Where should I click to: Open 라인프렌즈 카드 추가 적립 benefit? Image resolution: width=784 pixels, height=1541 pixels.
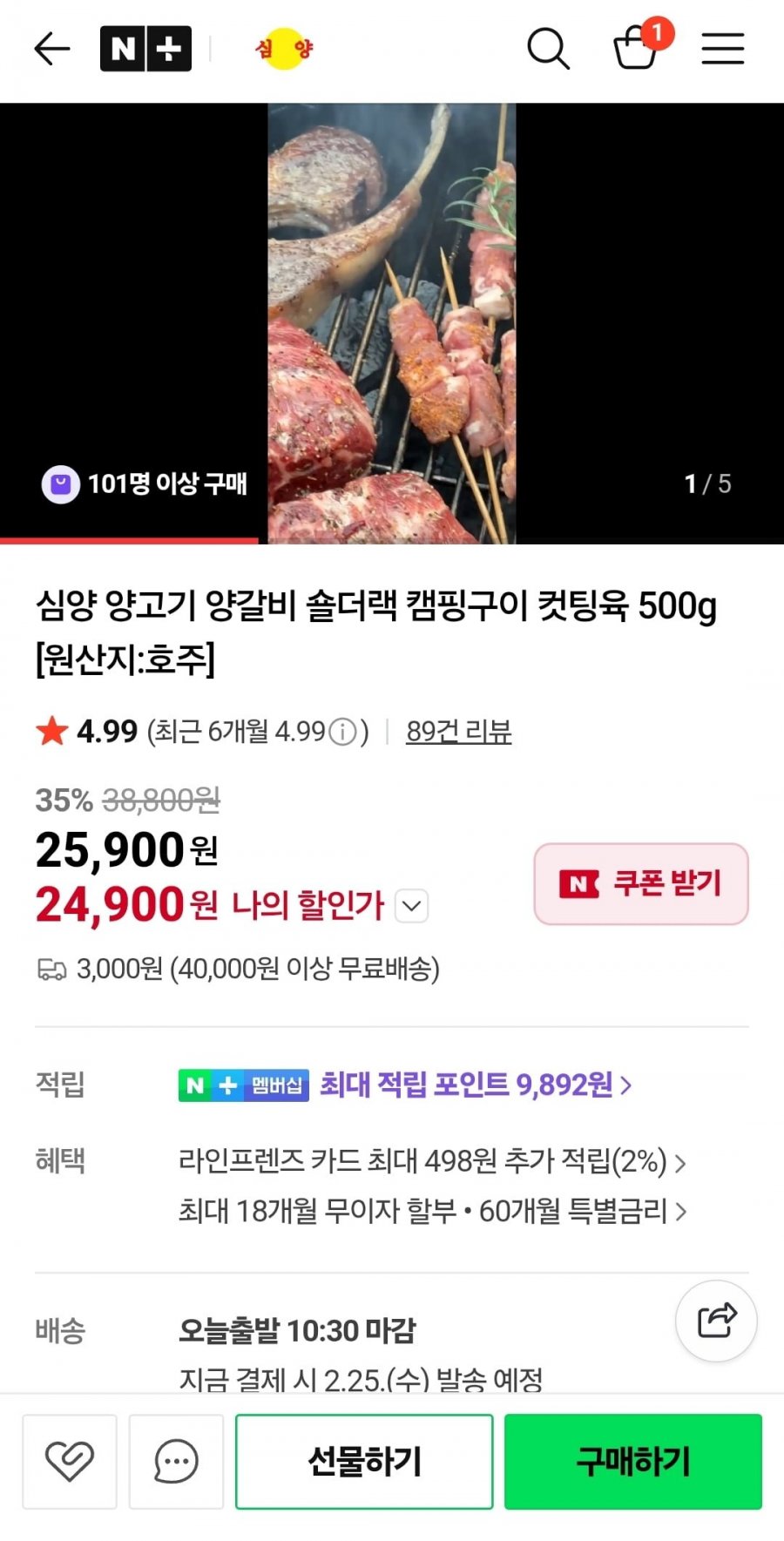pyautogui.click(x=431, y=1161)
